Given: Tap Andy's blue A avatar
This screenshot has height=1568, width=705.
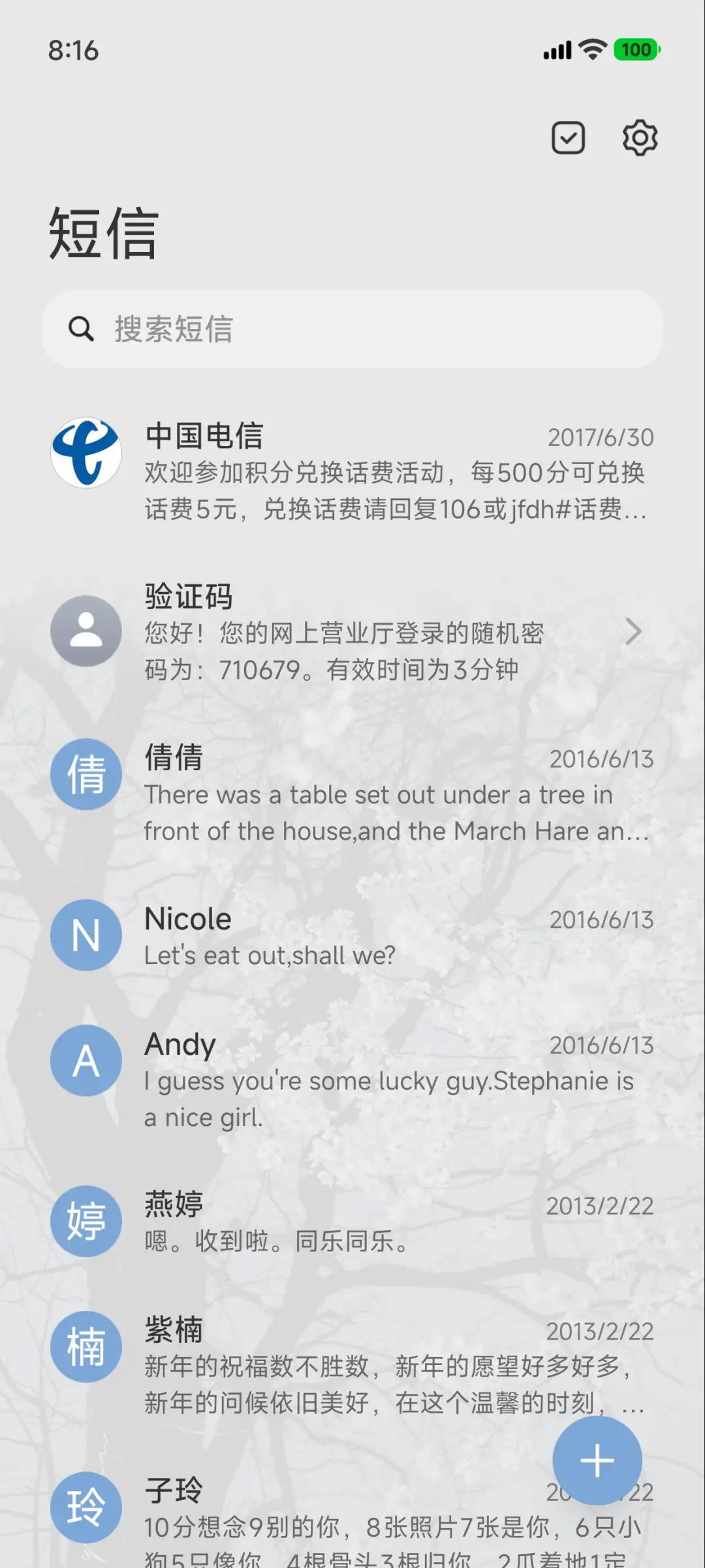Looking at the screenshot, I should (x=86, y=1060).
